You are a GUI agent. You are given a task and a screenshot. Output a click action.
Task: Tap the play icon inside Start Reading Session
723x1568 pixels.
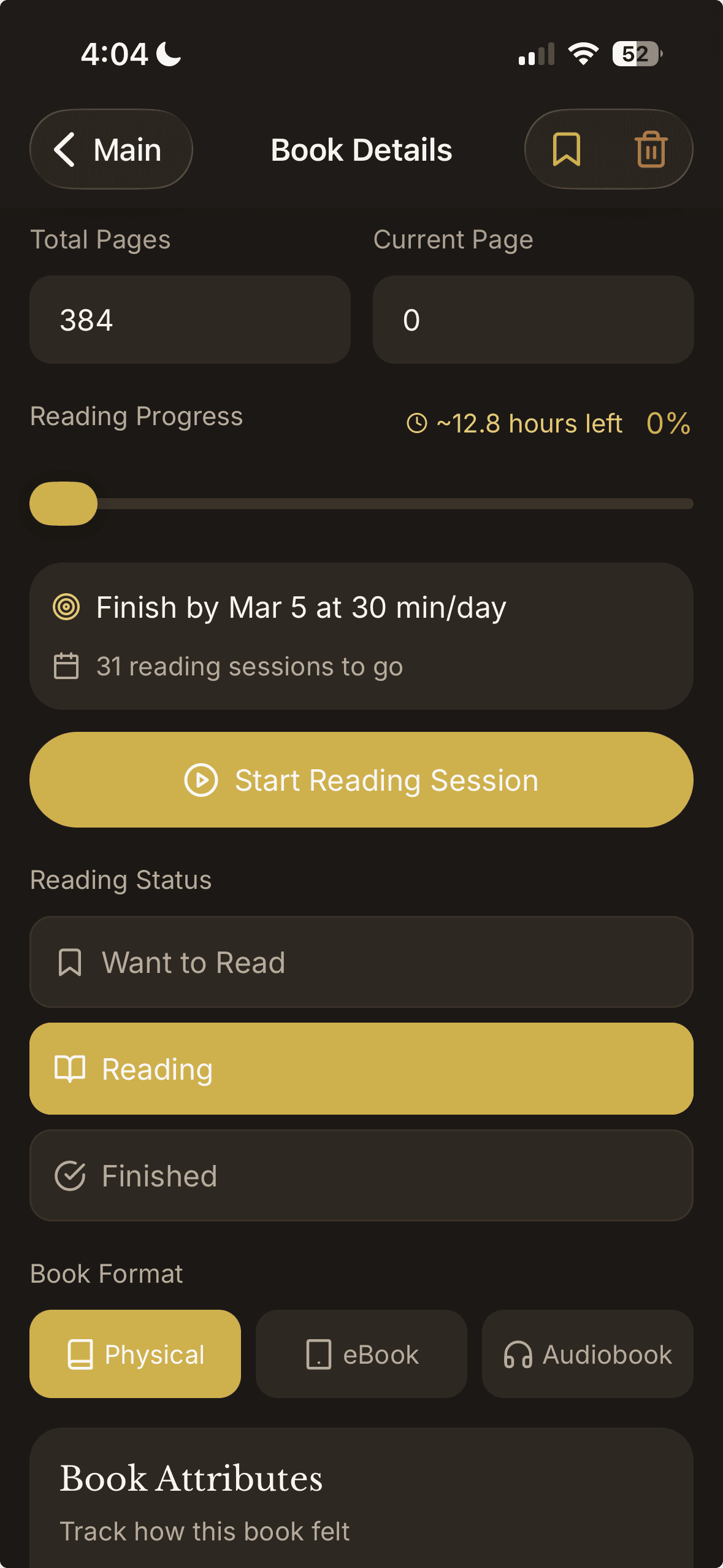pyautogui.click(x=201, y=780)
